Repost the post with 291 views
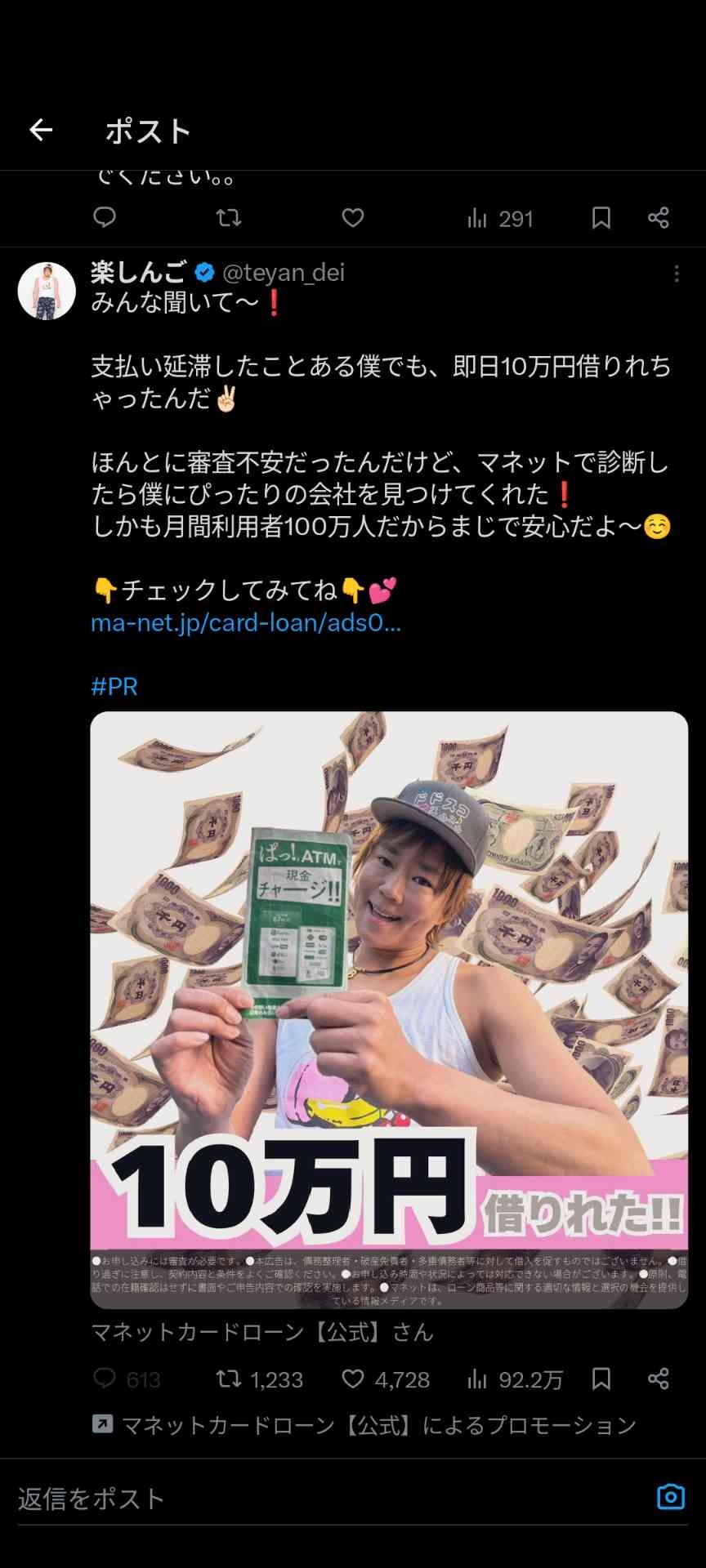The width and height of the screenshot is (706, 1568). coord(229,218)
